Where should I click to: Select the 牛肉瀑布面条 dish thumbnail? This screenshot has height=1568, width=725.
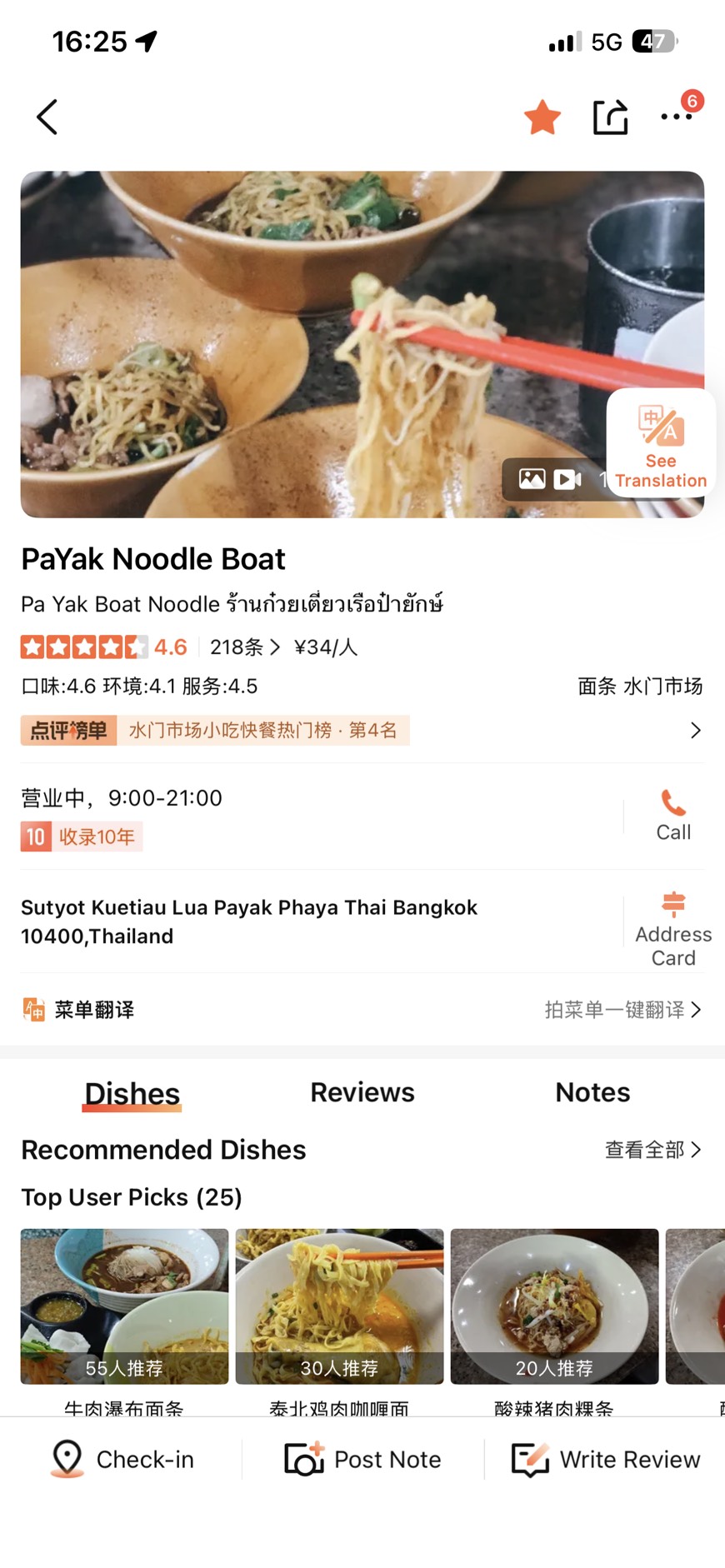125,1306
